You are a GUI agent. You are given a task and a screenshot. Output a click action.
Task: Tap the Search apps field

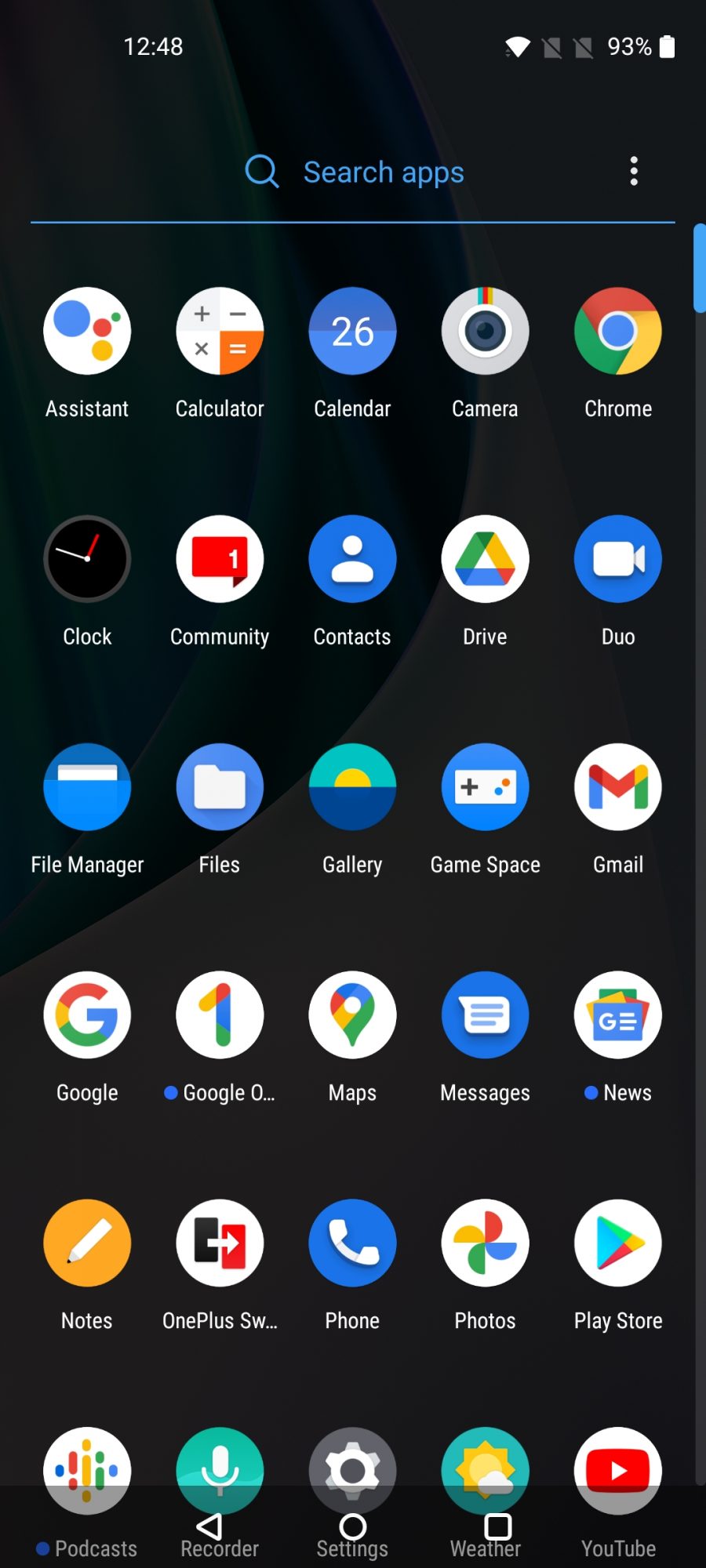tap(383, 172)
